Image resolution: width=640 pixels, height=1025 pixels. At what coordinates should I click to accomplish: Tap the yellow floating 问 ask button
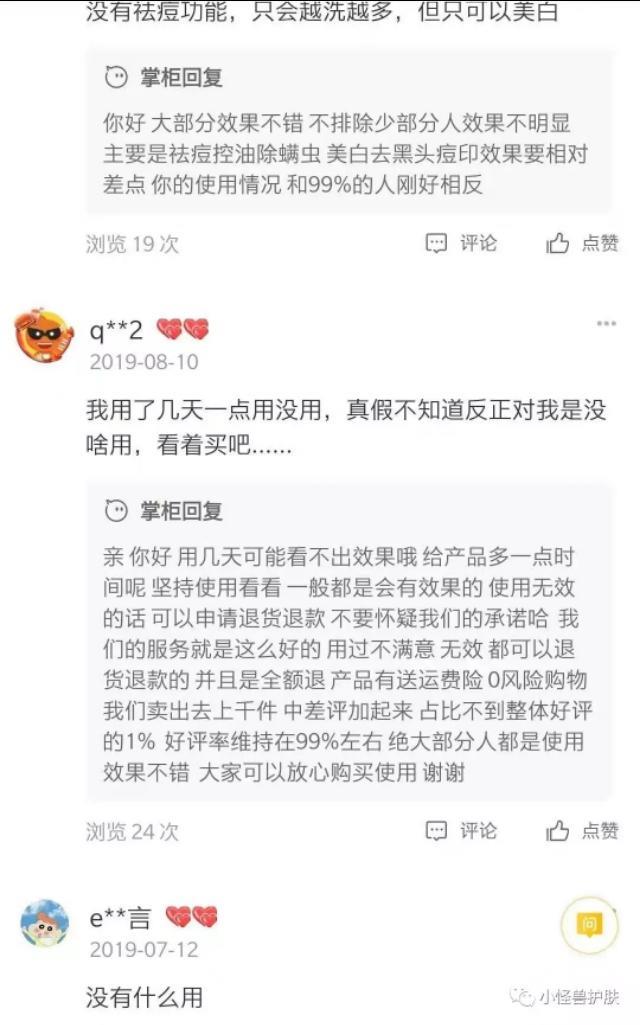(x=589, y=926)
